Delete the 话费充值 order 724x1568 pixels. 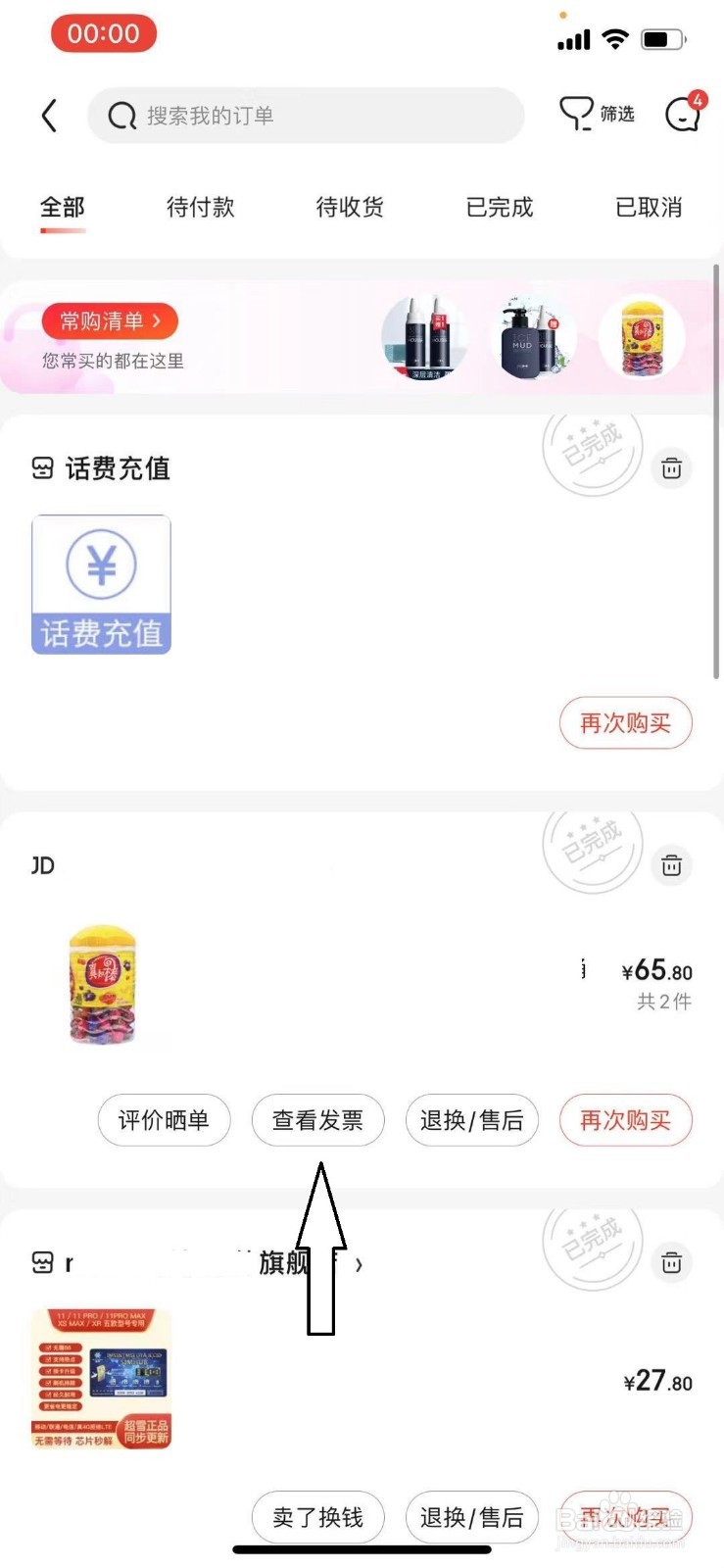click(671, 468)
